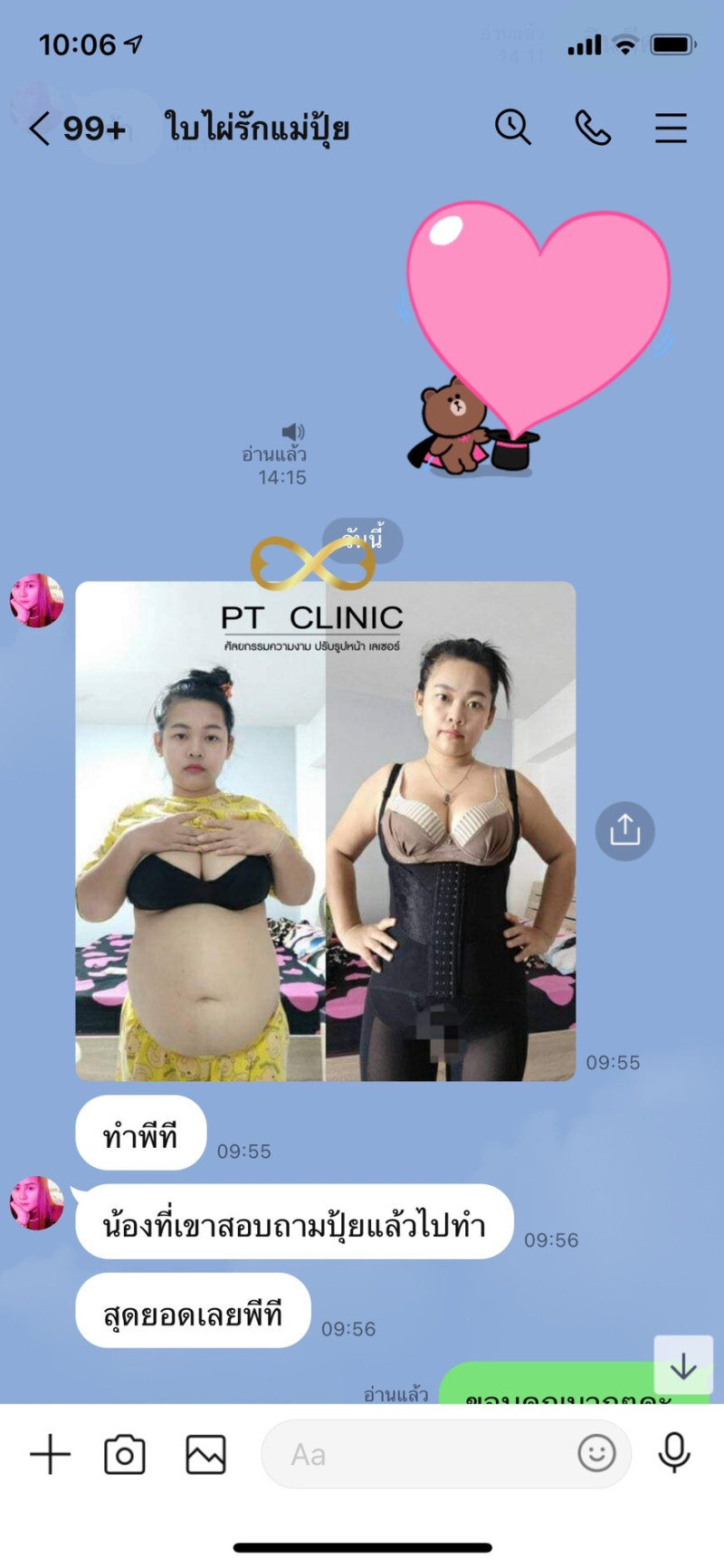
Task: Open the chat menu
Action: 671,128
